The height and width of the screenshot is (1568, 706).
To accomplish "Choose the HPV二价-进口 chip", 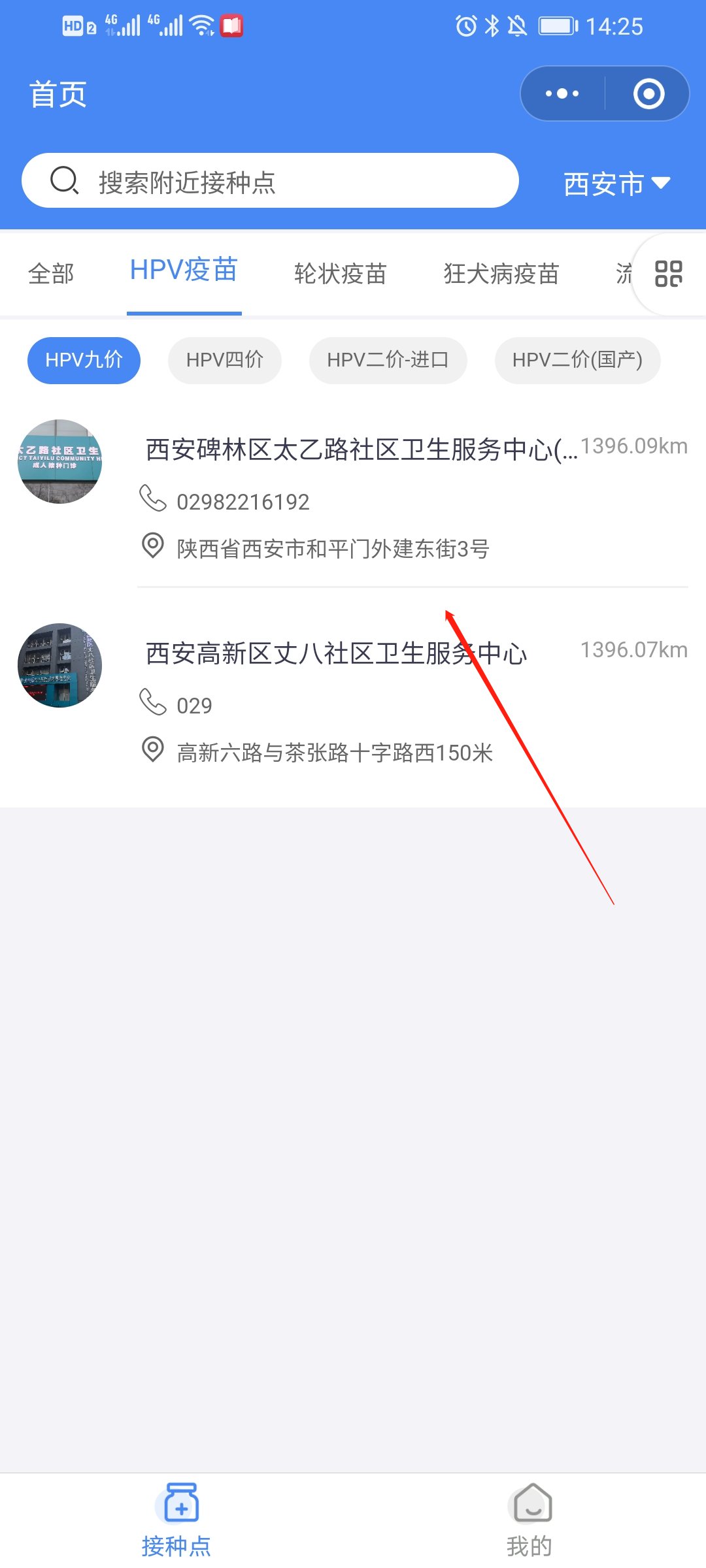I will point(388,360).
